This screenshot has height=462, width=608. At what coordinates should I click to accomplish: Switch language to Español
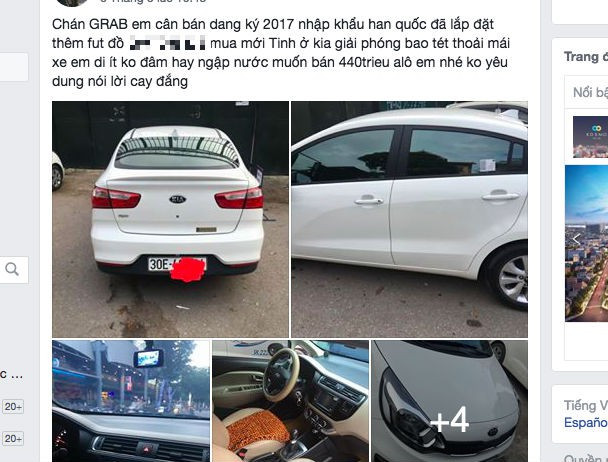(x=584, y=424)
